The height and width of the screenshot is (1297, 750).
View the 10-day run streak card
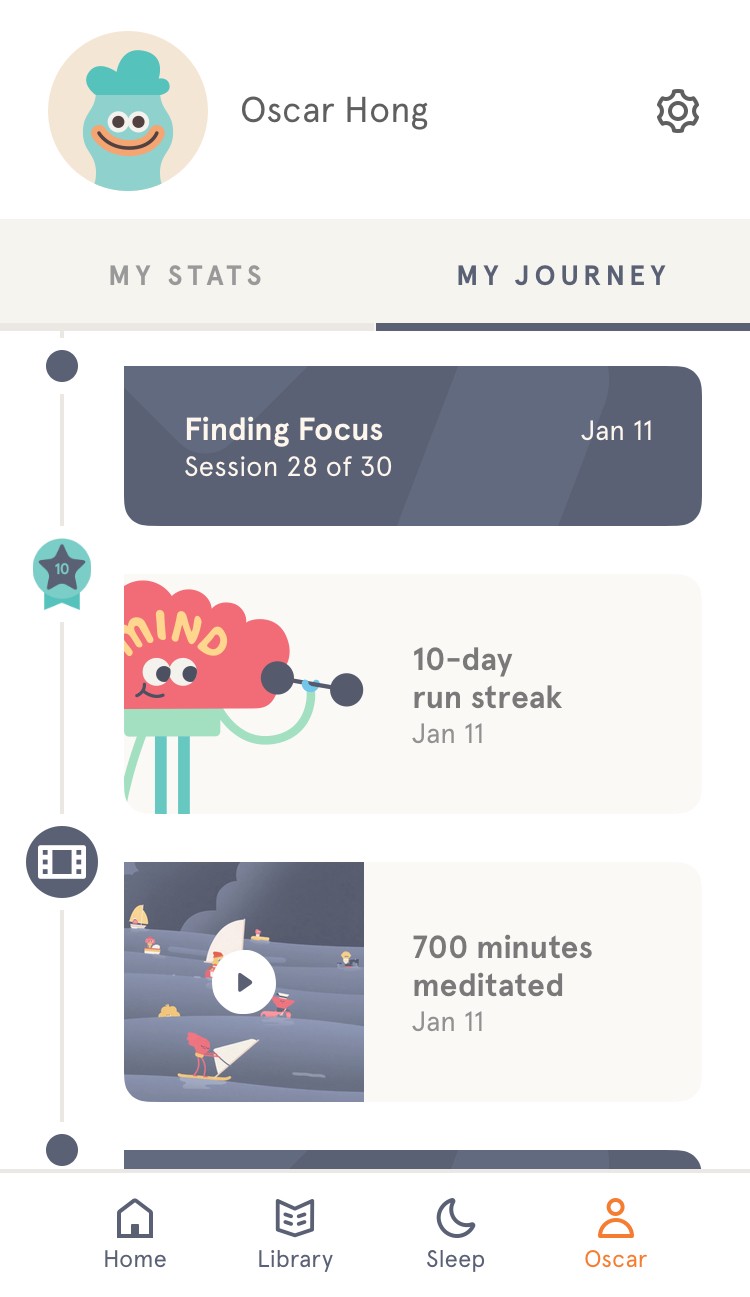412,694
